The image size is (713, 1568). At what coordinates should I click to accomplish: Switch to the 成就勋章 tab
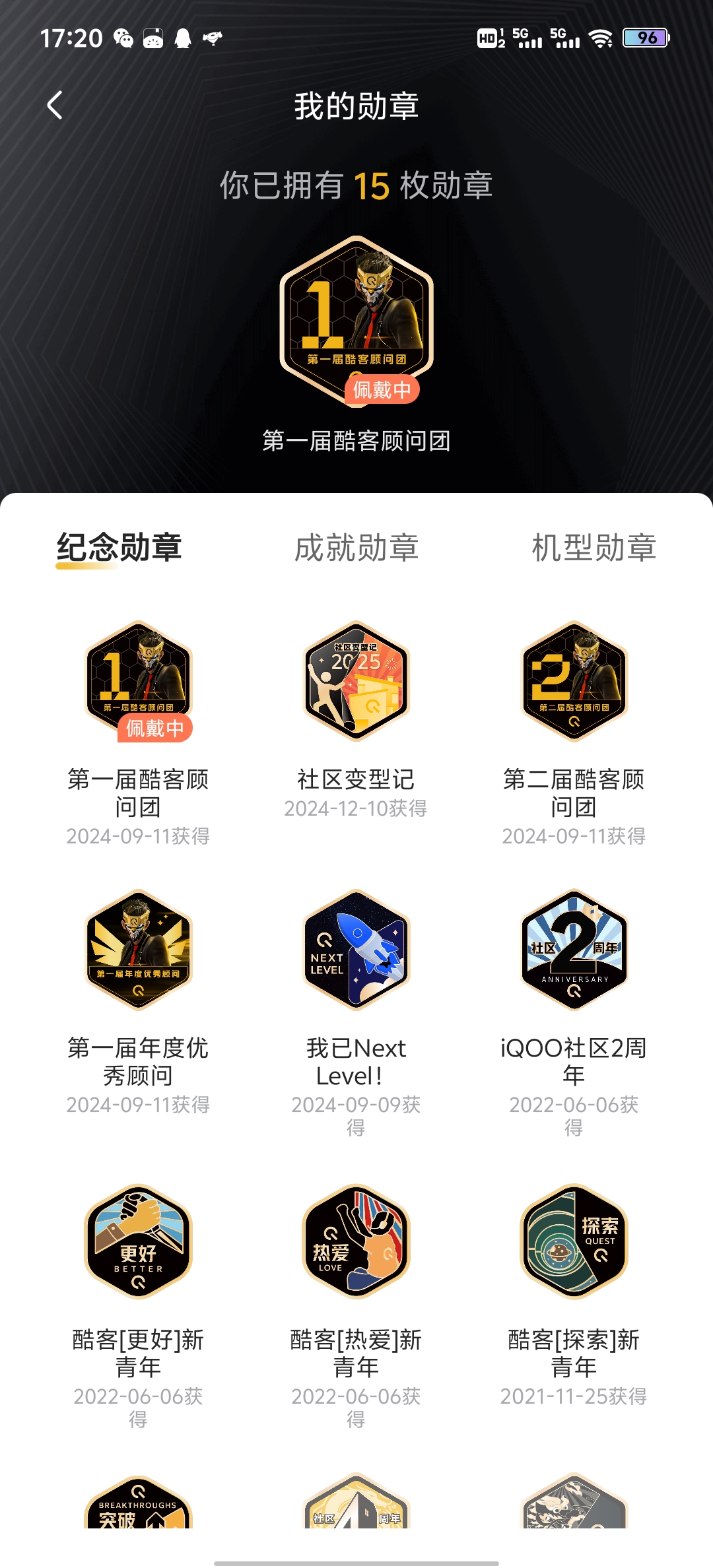pyautogui.click(x=356, y=548)
